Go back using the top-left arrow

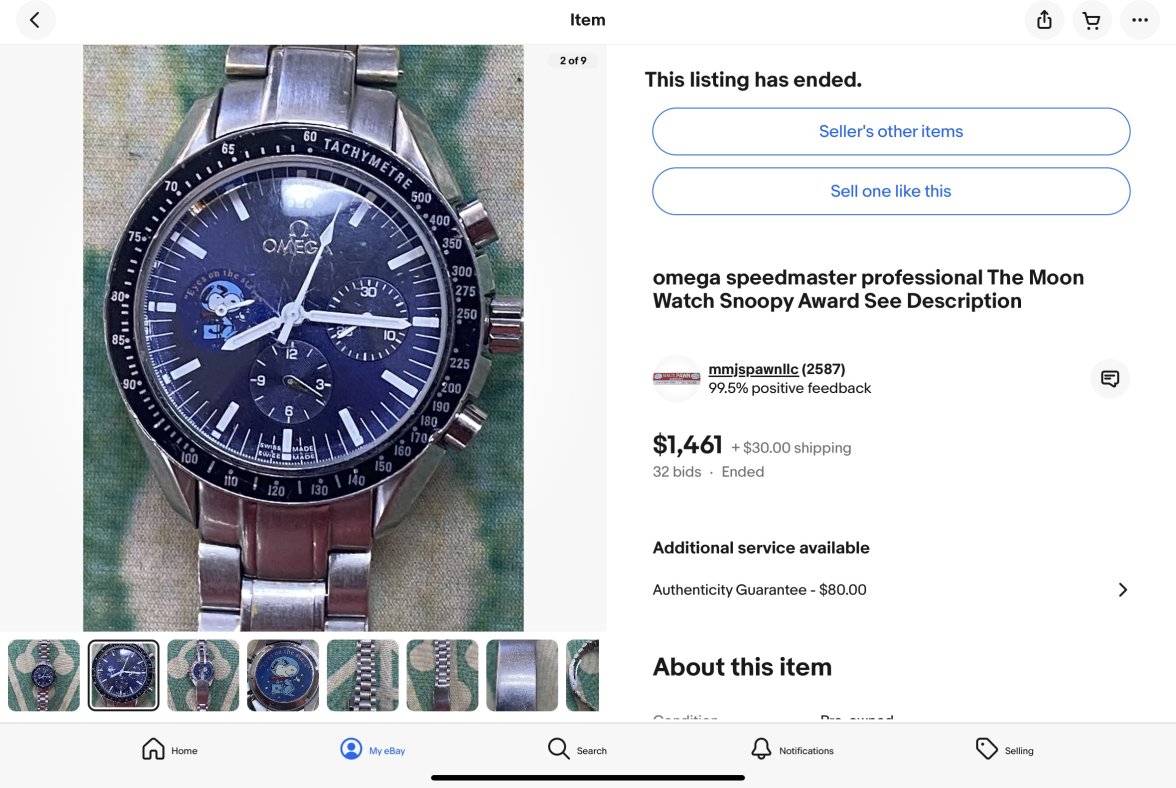pyautogui.click(x=35, y=20)
